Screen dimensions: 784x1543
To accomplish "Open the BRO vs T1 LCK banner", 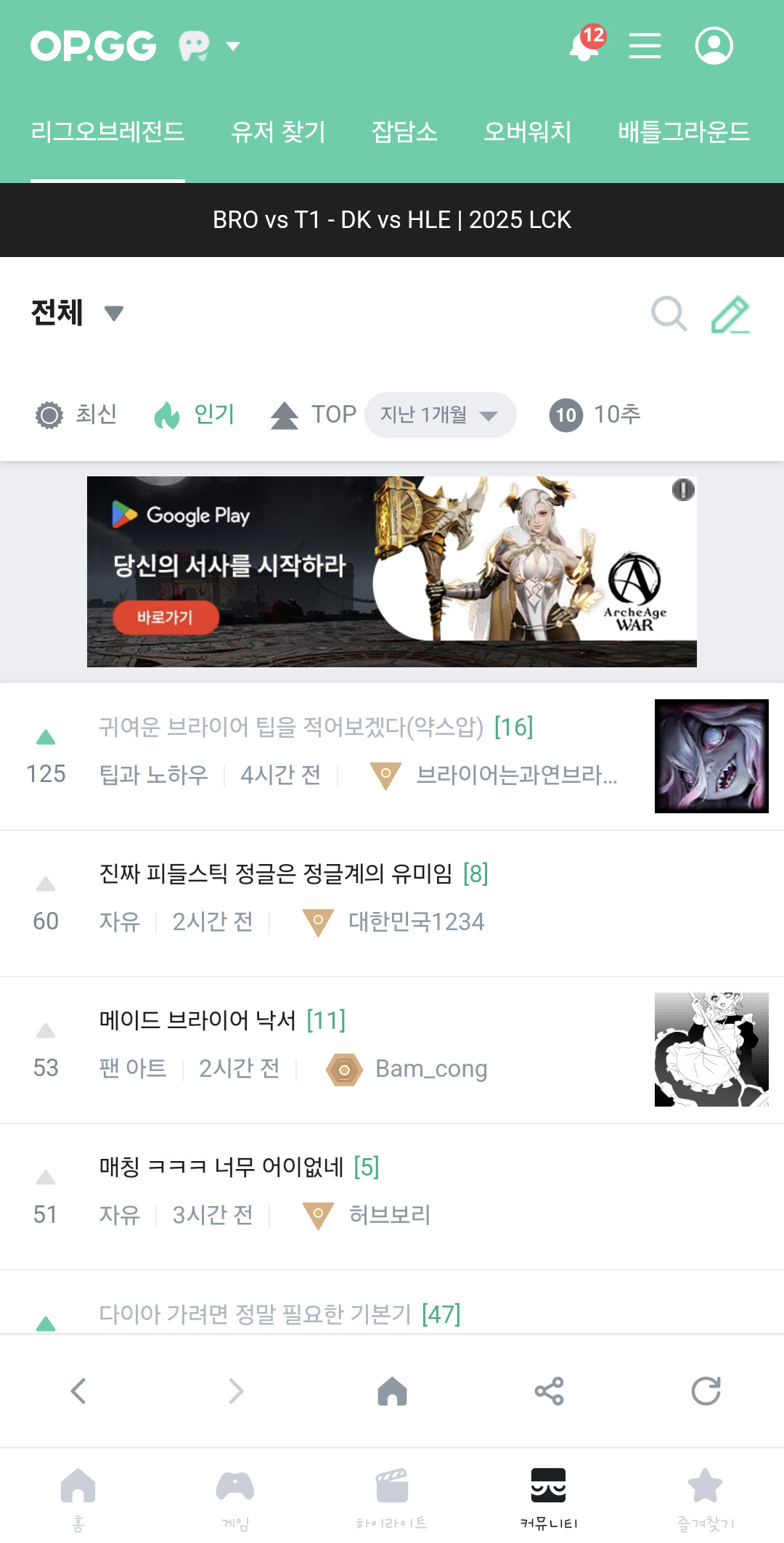I will pyautogui.click(x=392, y=220).
